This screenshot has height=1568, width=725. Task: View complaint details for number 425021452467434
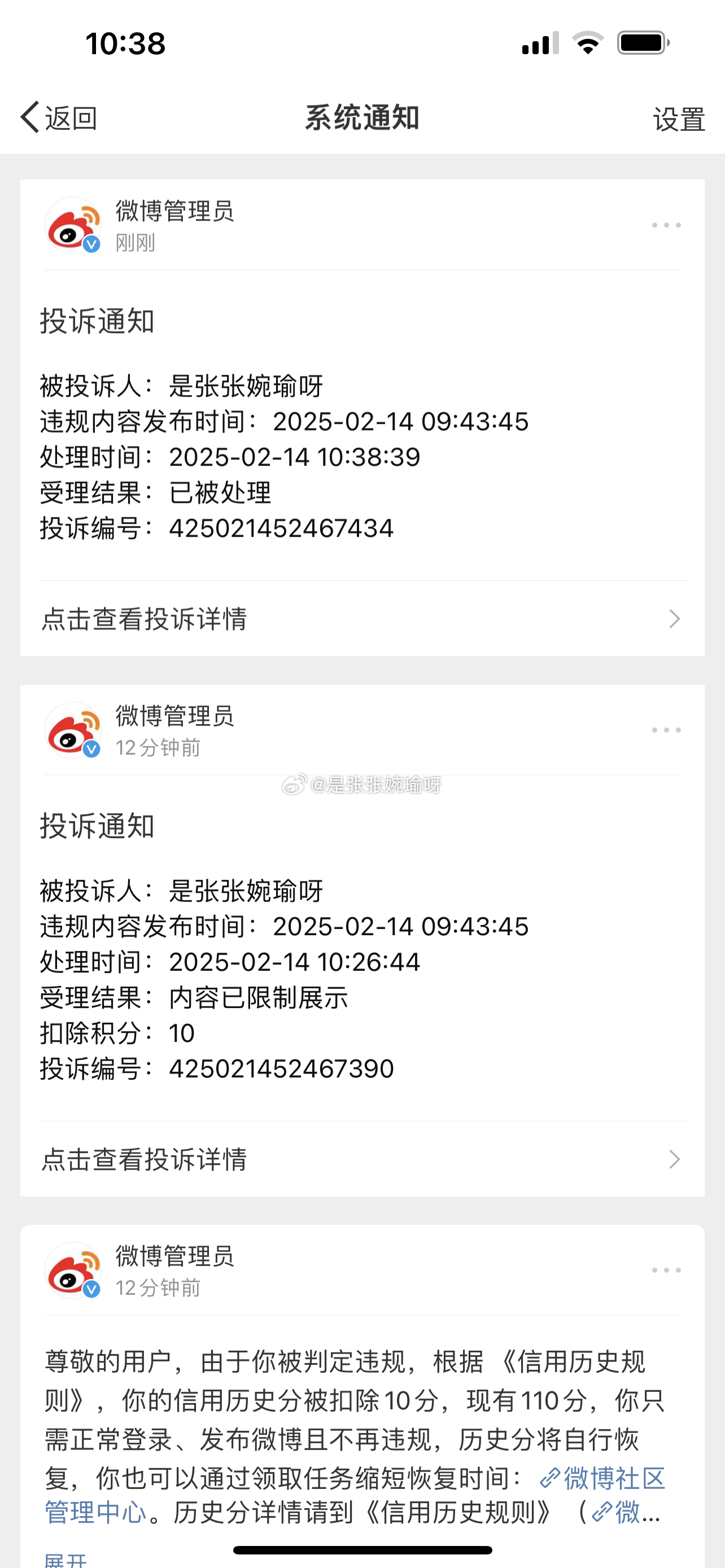(362, 619)
